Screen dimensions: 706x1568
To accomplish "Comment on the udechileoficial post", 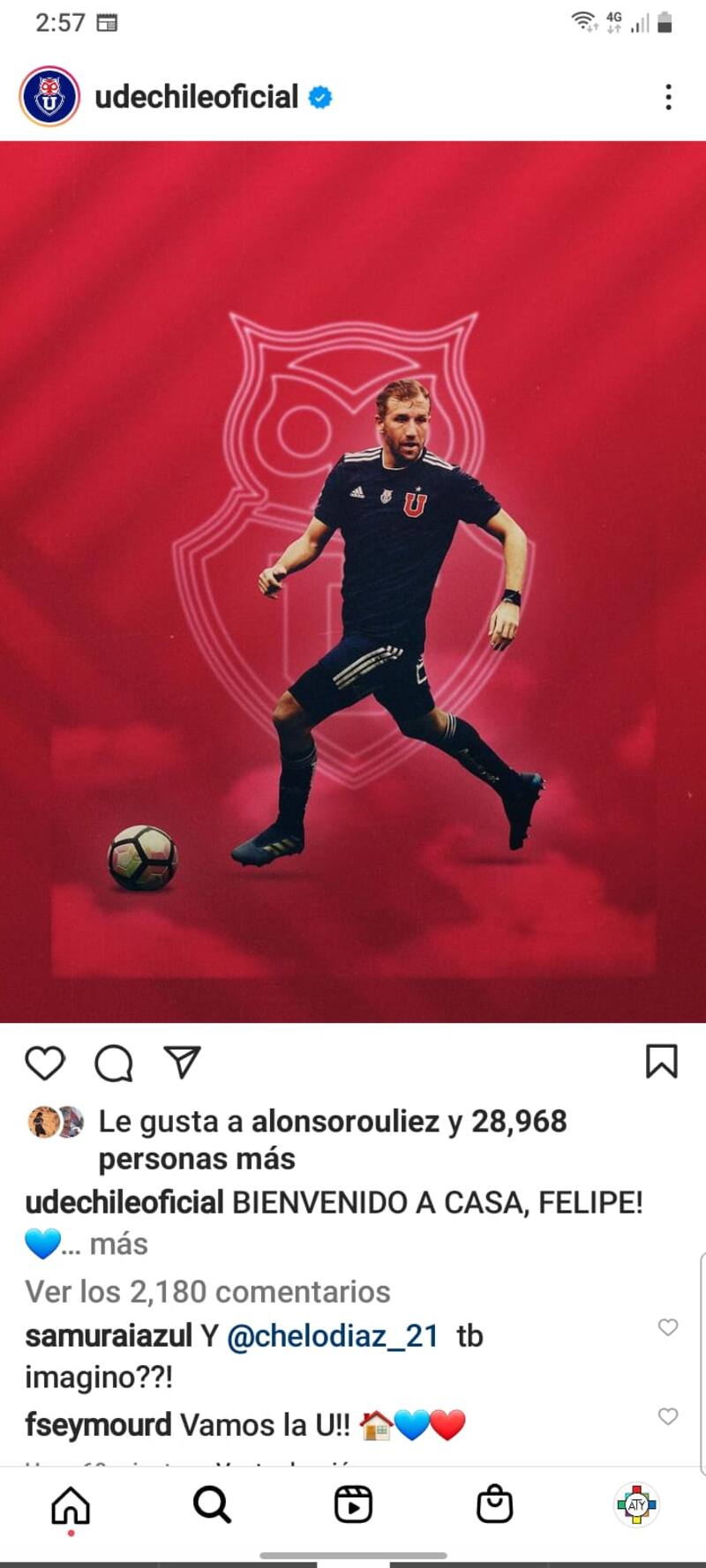I will [x=114, y=1063].
